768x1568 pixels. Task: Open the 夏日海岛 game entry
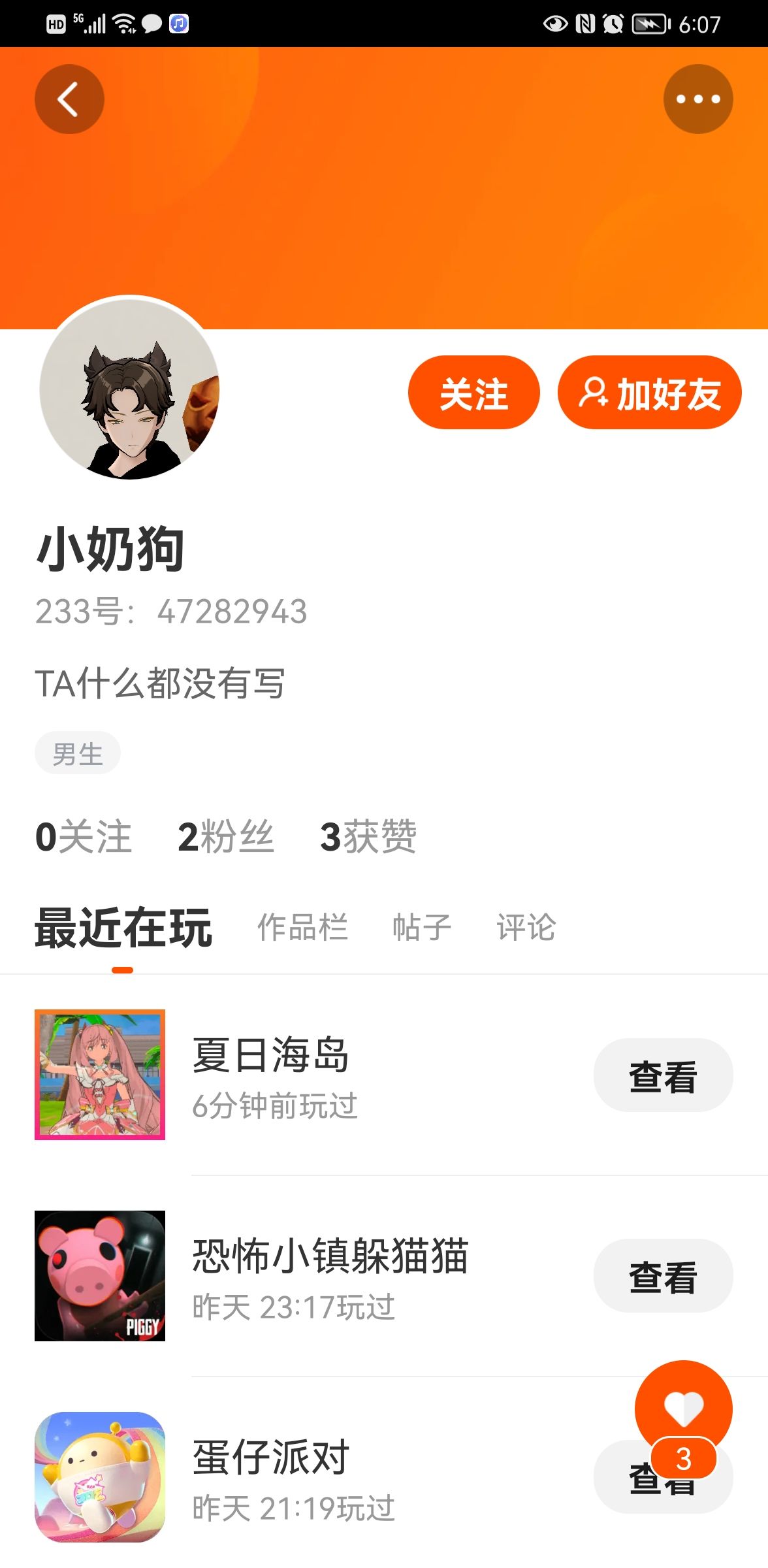384,1075
